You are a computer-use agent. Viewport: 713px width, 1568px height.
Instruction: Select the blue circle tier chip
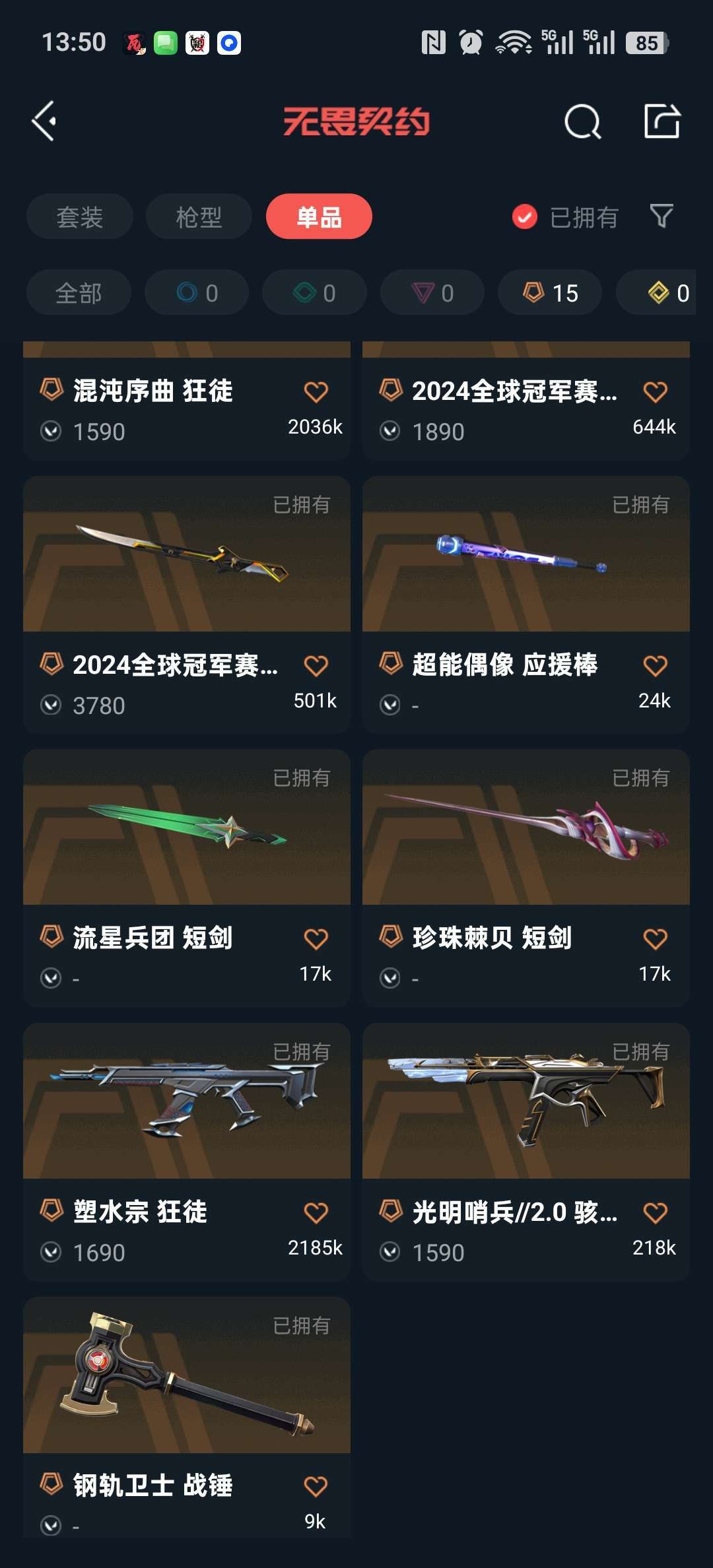(197, 293)
